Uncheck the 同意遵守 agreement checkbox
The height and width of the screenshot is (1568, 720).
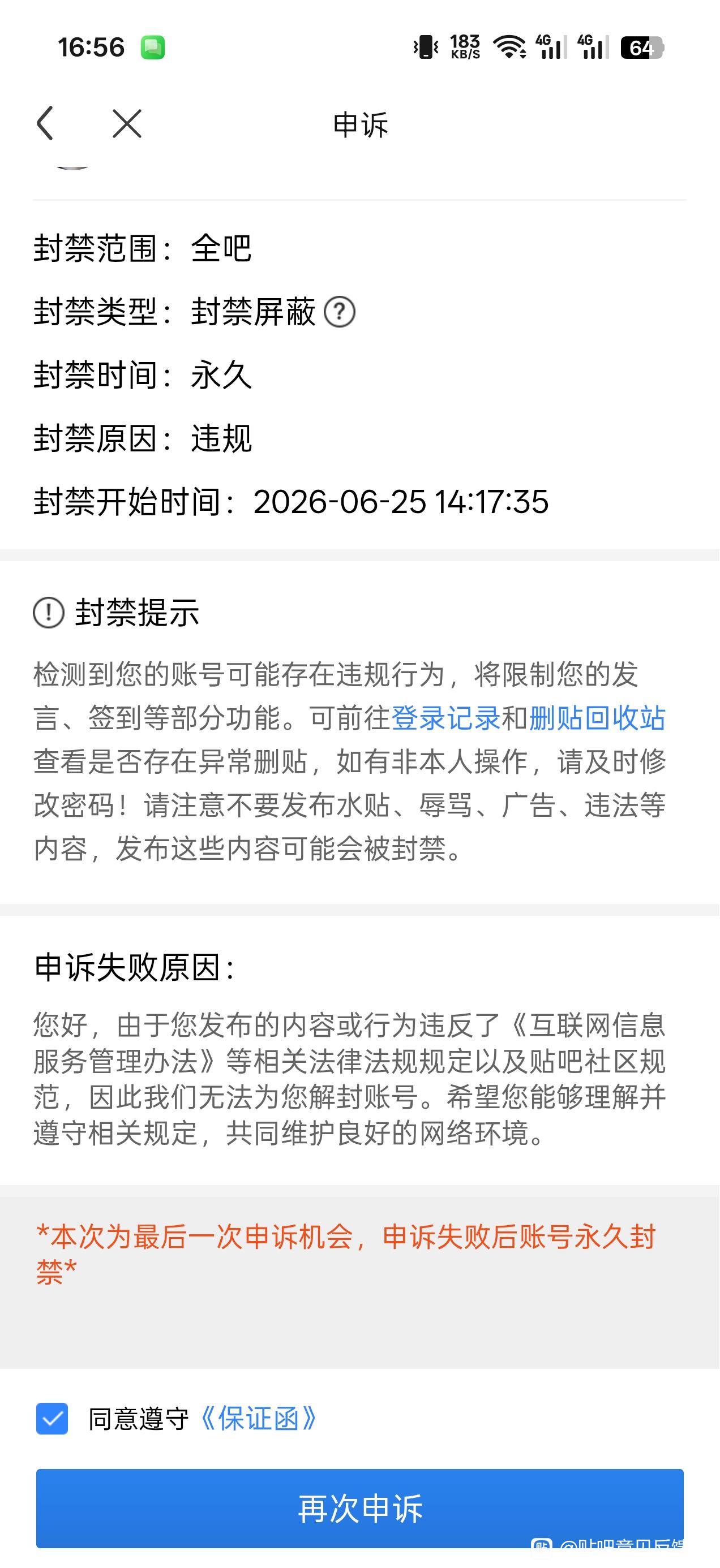tap(52, 1419)
